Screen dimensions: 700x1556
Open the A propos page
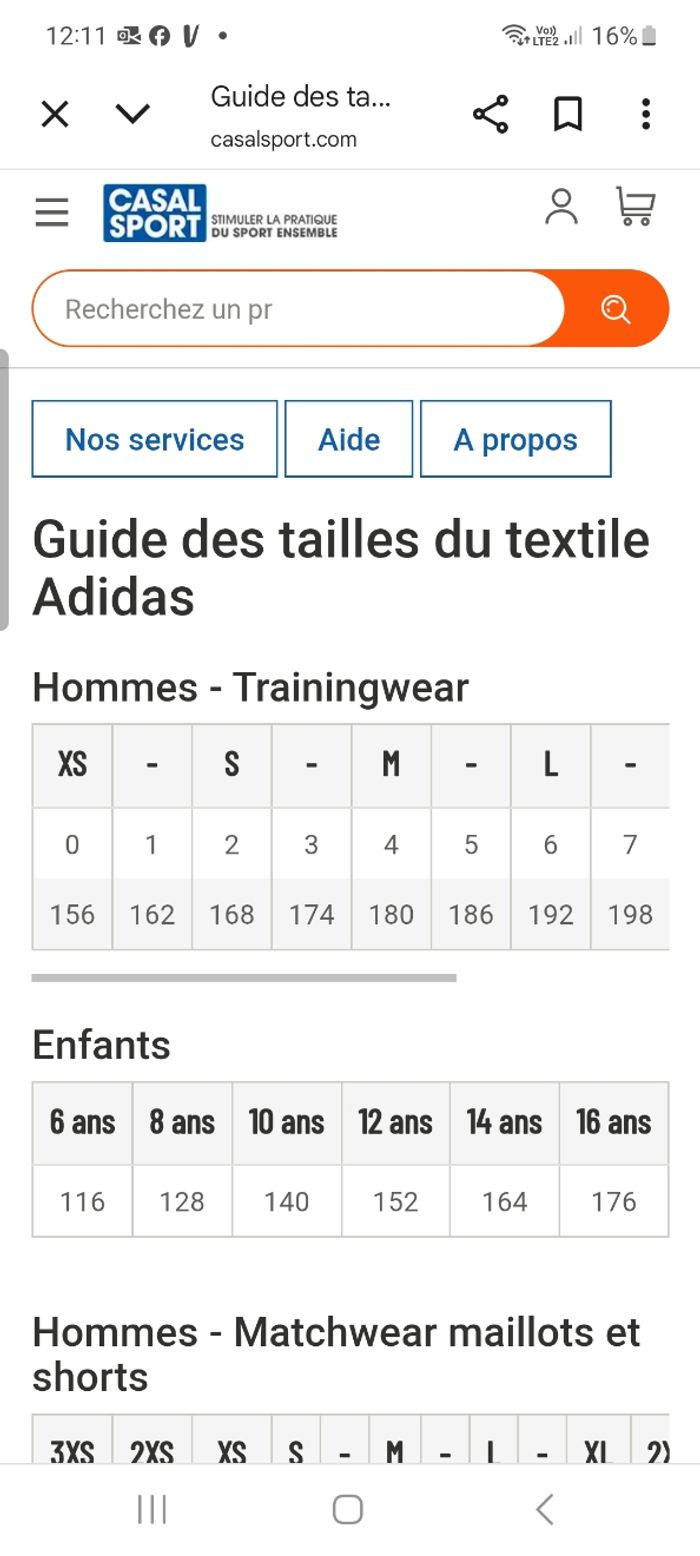[515, 439]
